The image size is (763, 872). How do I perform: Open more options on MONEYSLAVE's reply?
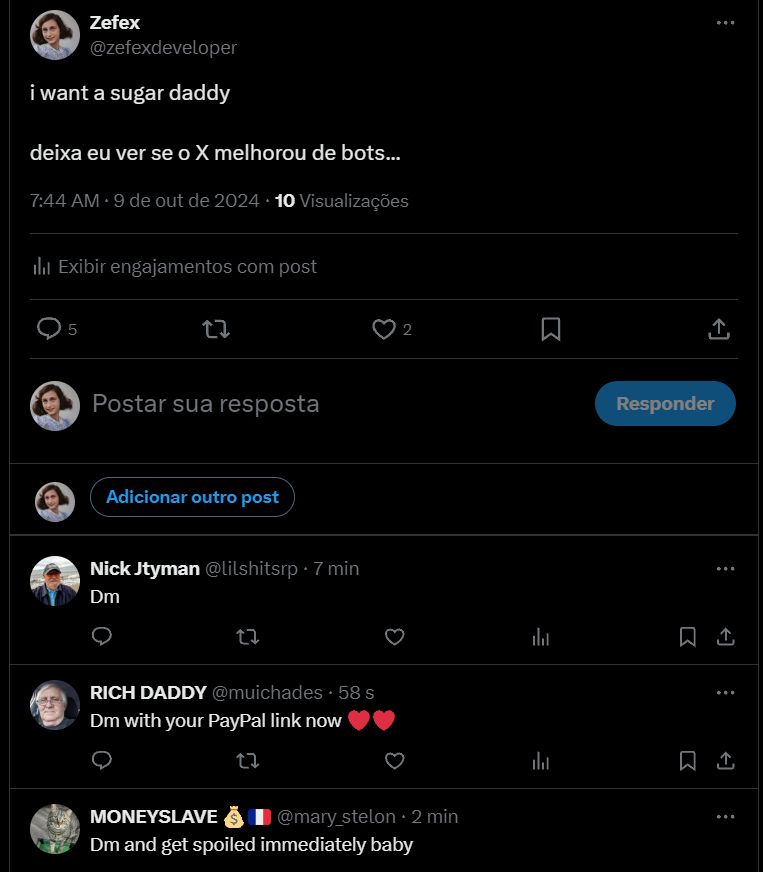point(725,816)
